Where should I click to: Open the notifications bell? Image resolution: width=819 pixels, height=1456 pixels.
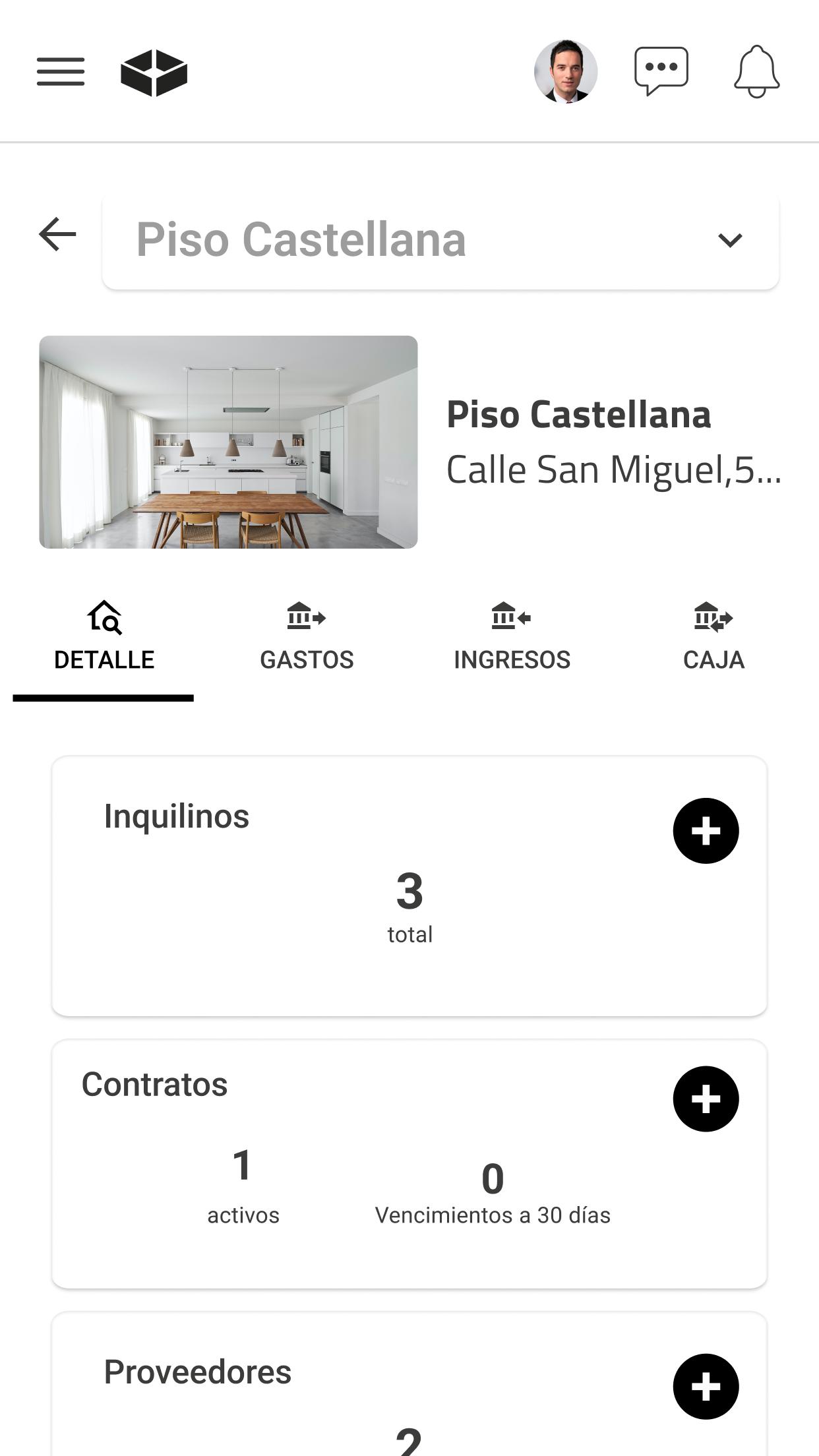757,71
